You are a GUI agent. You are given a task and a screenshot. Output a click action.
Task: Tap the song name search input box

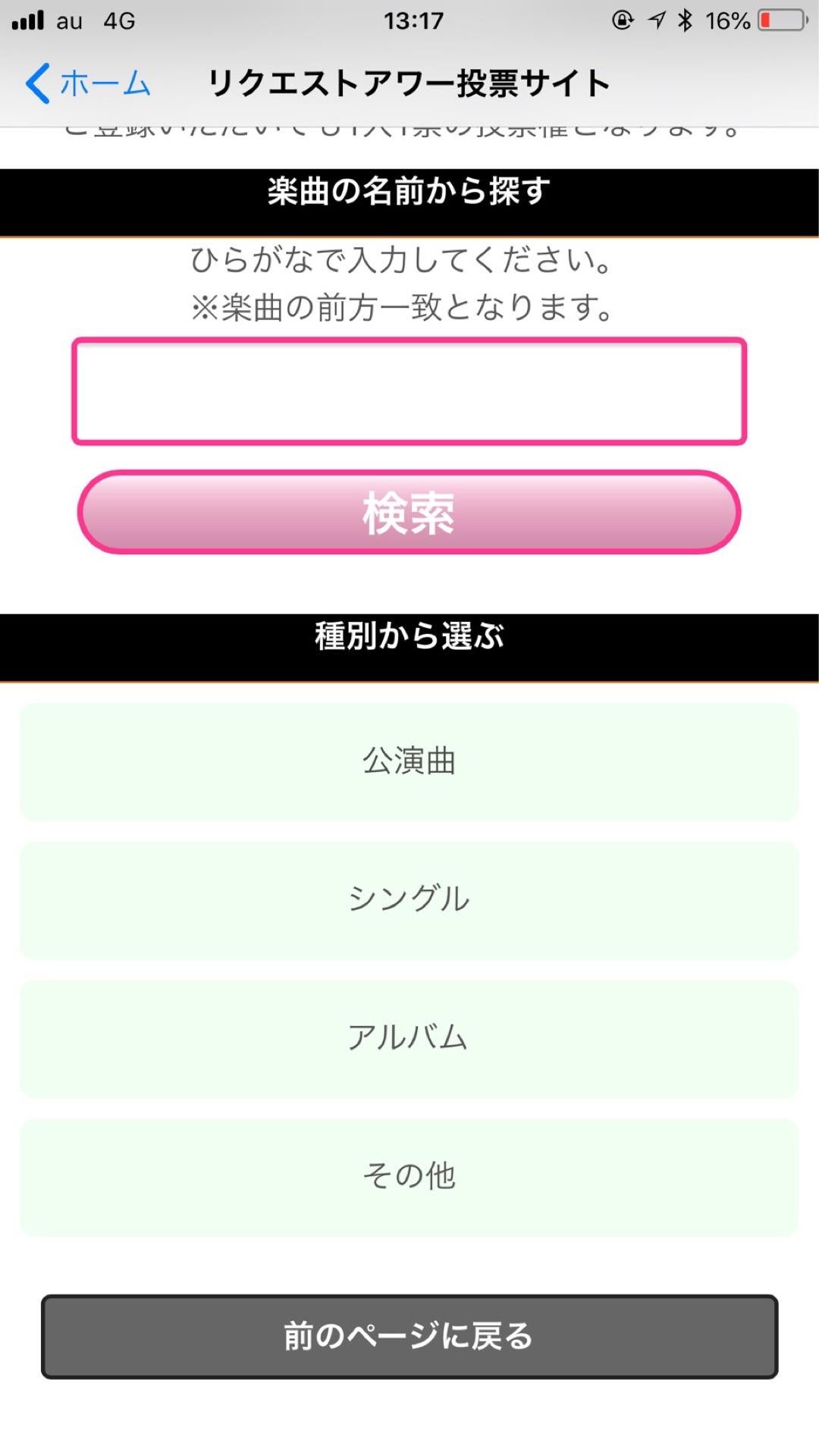409,391
